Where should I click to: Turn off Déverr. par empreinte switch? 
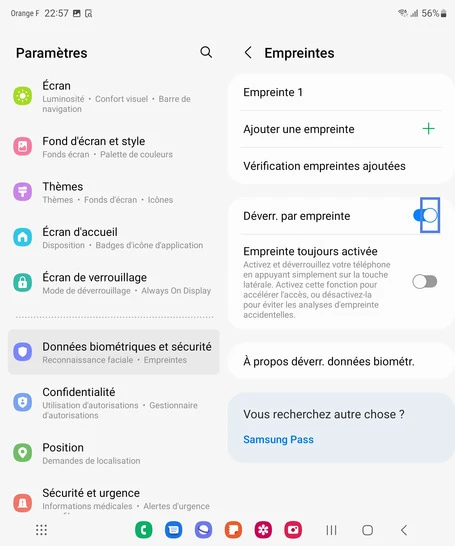tap(425, 216)
